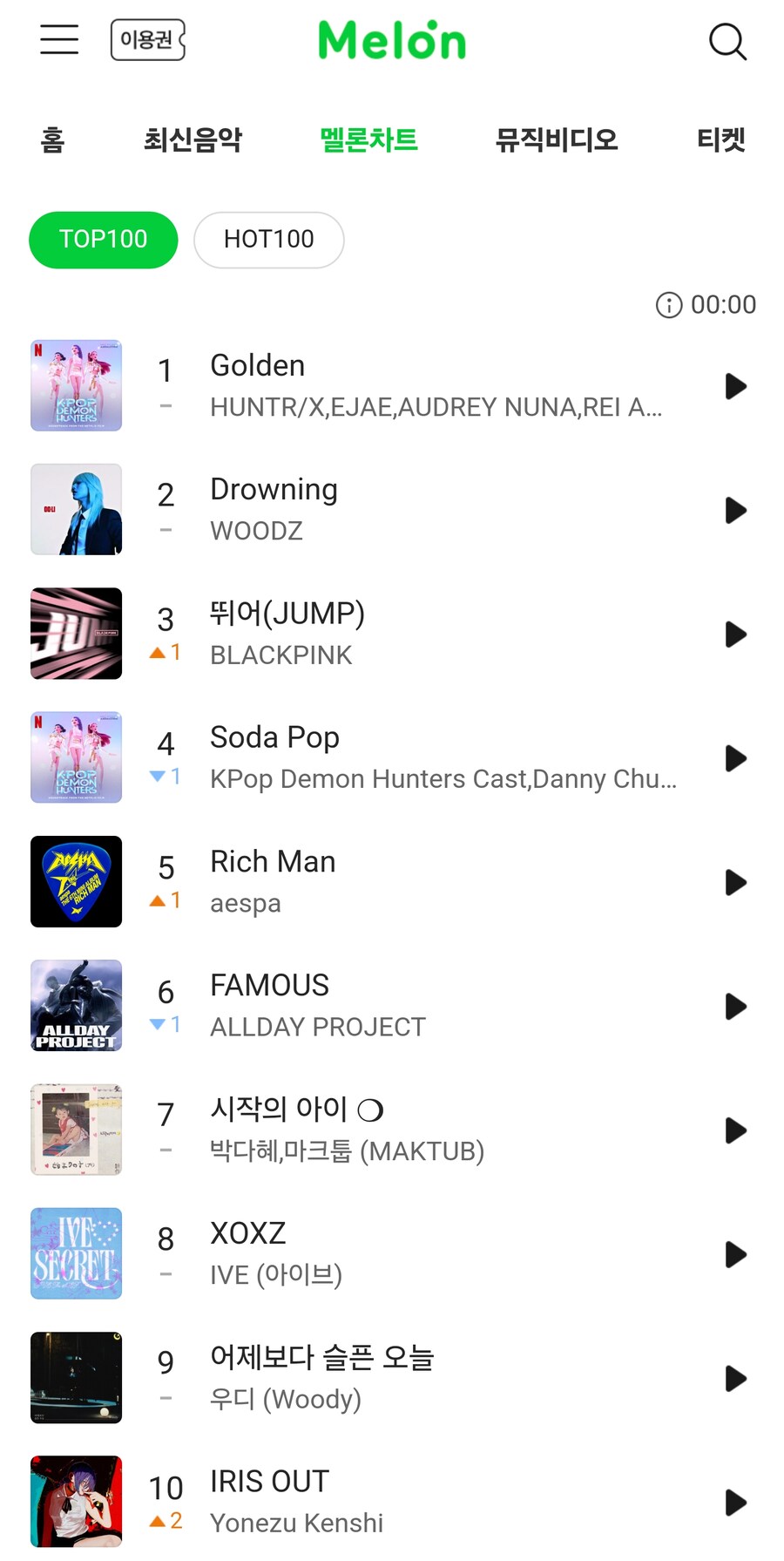Play 뛰어(JUMP) by BLACKPINK
The width and height of the screenshot is (784, 1561).
(x=735, y=635)
